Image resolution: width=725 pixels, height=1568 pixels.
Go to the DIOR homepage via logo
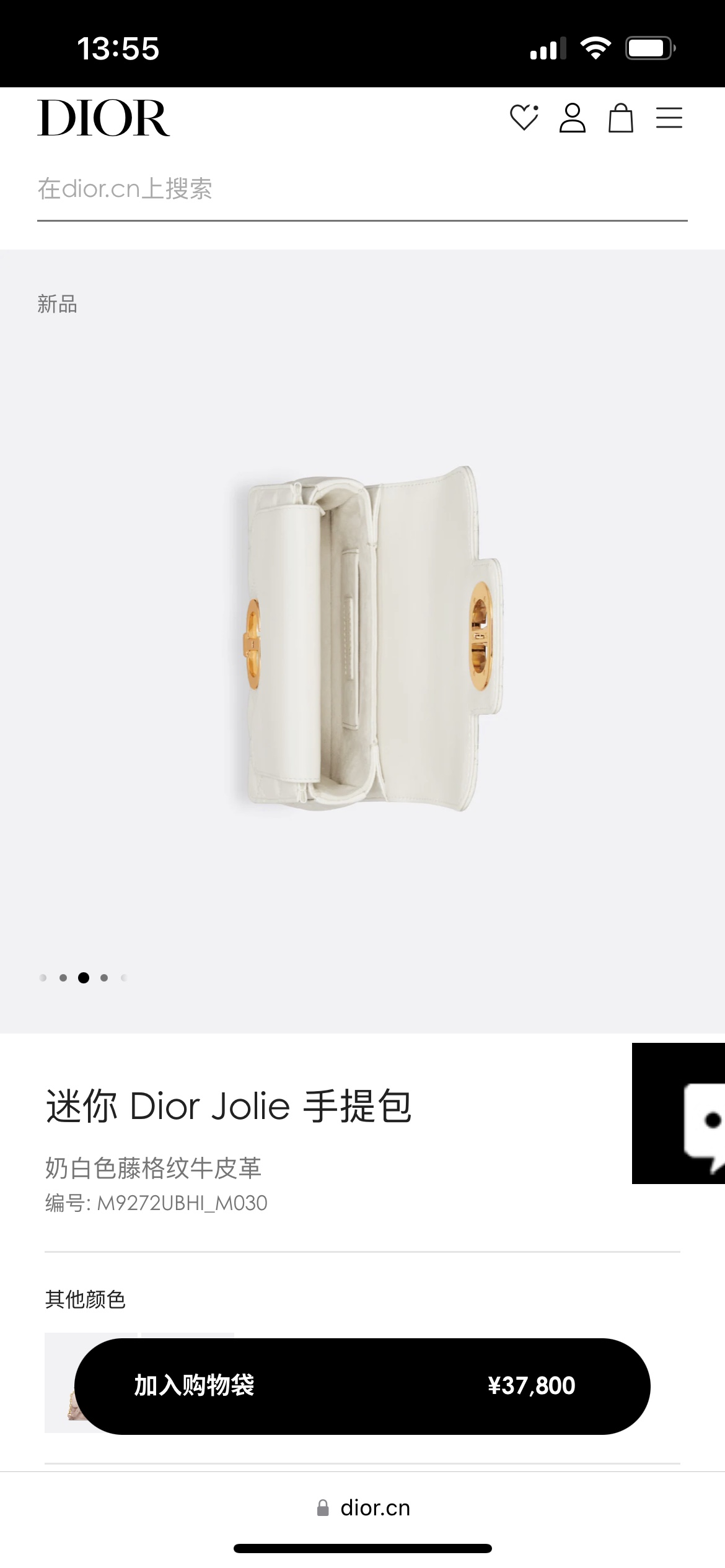pos(103,118)
